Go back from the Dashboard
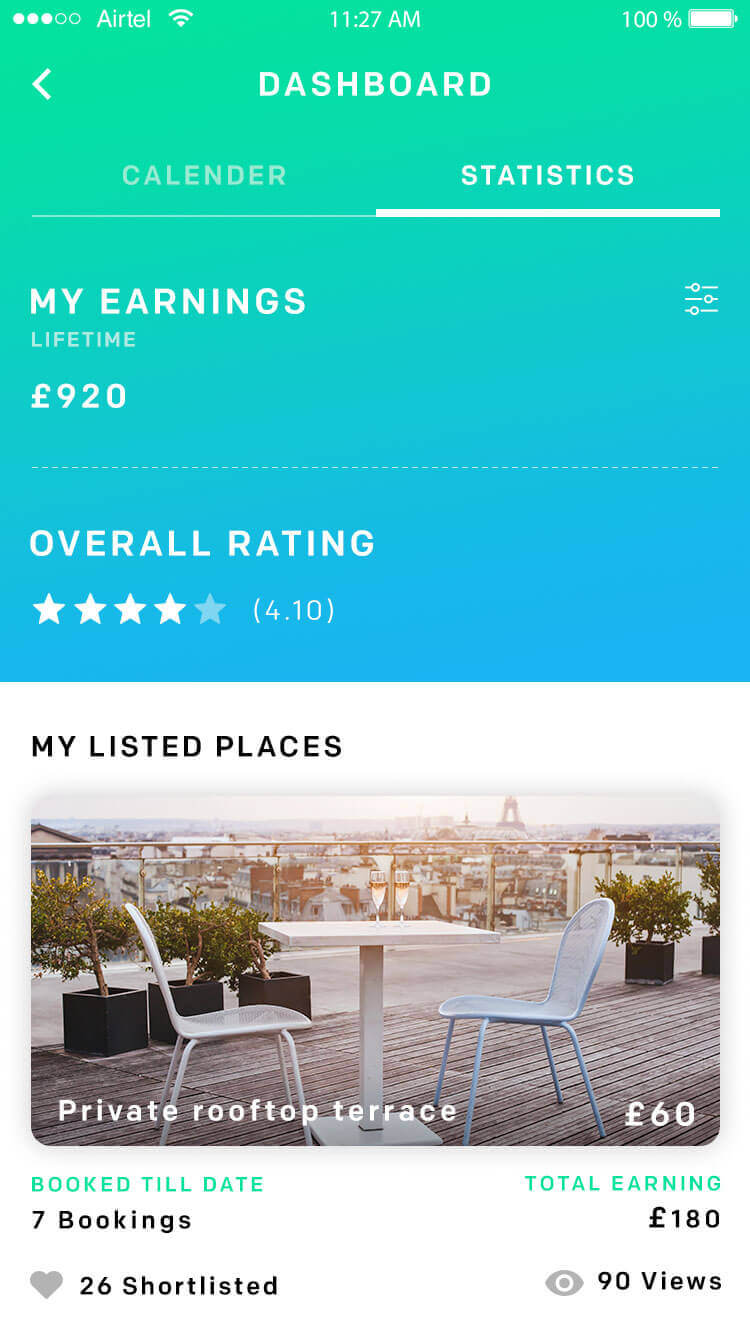Viewport: 750px width, 1334px height. [42, 84]
